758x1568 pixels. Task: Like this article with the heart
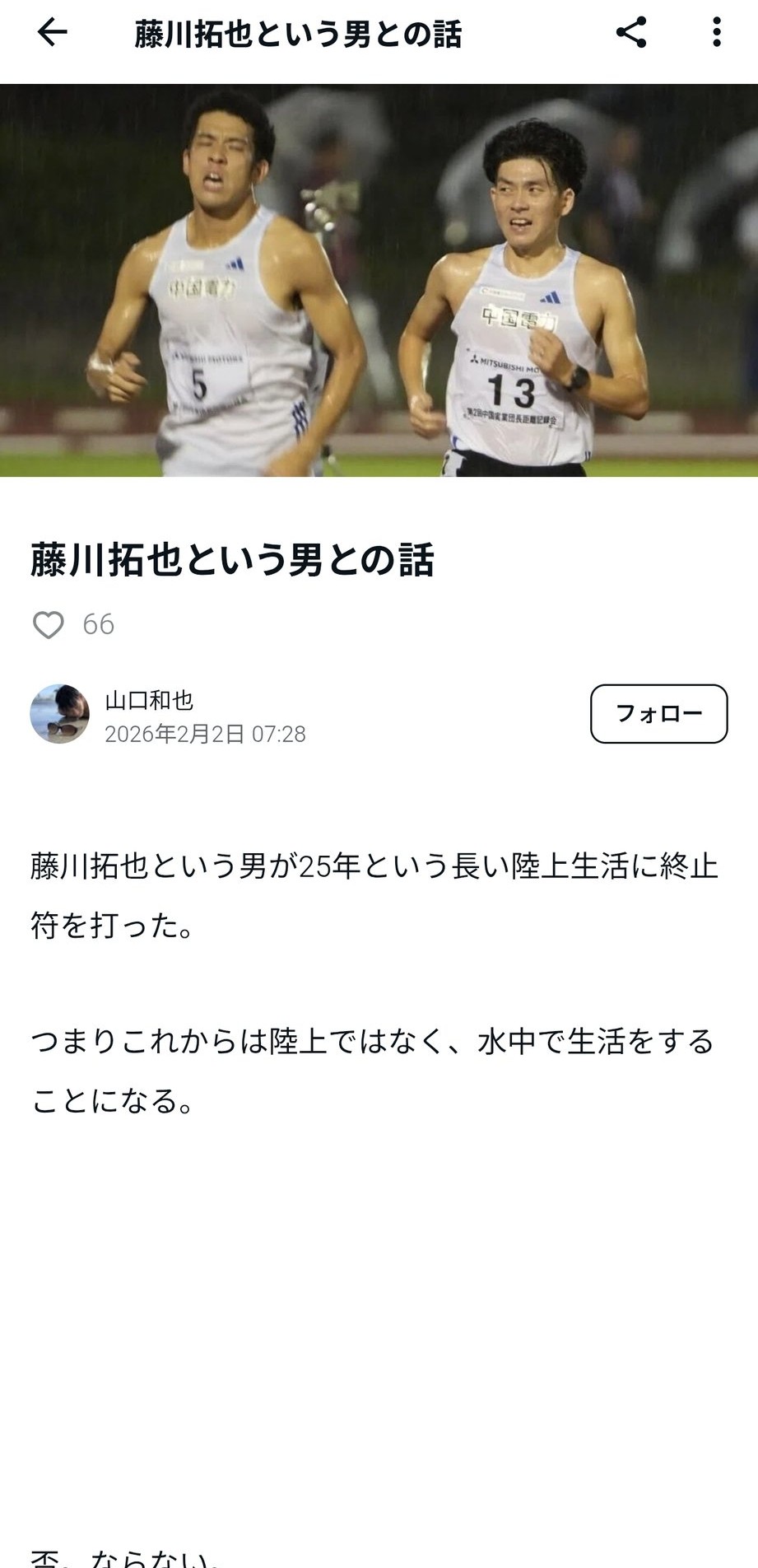tap(49, 625)
